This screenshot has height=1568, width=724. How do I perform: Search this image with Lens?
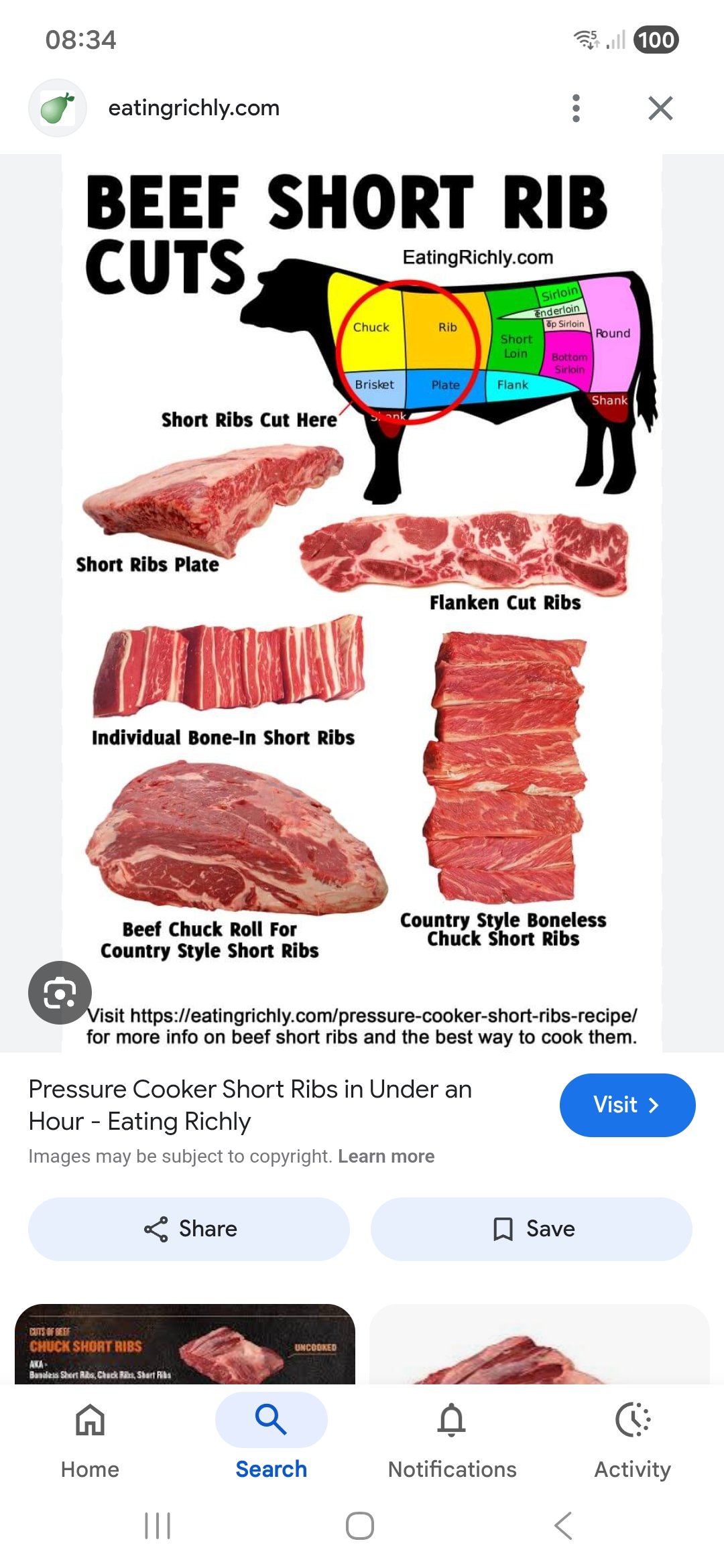(x=60, y=992)
